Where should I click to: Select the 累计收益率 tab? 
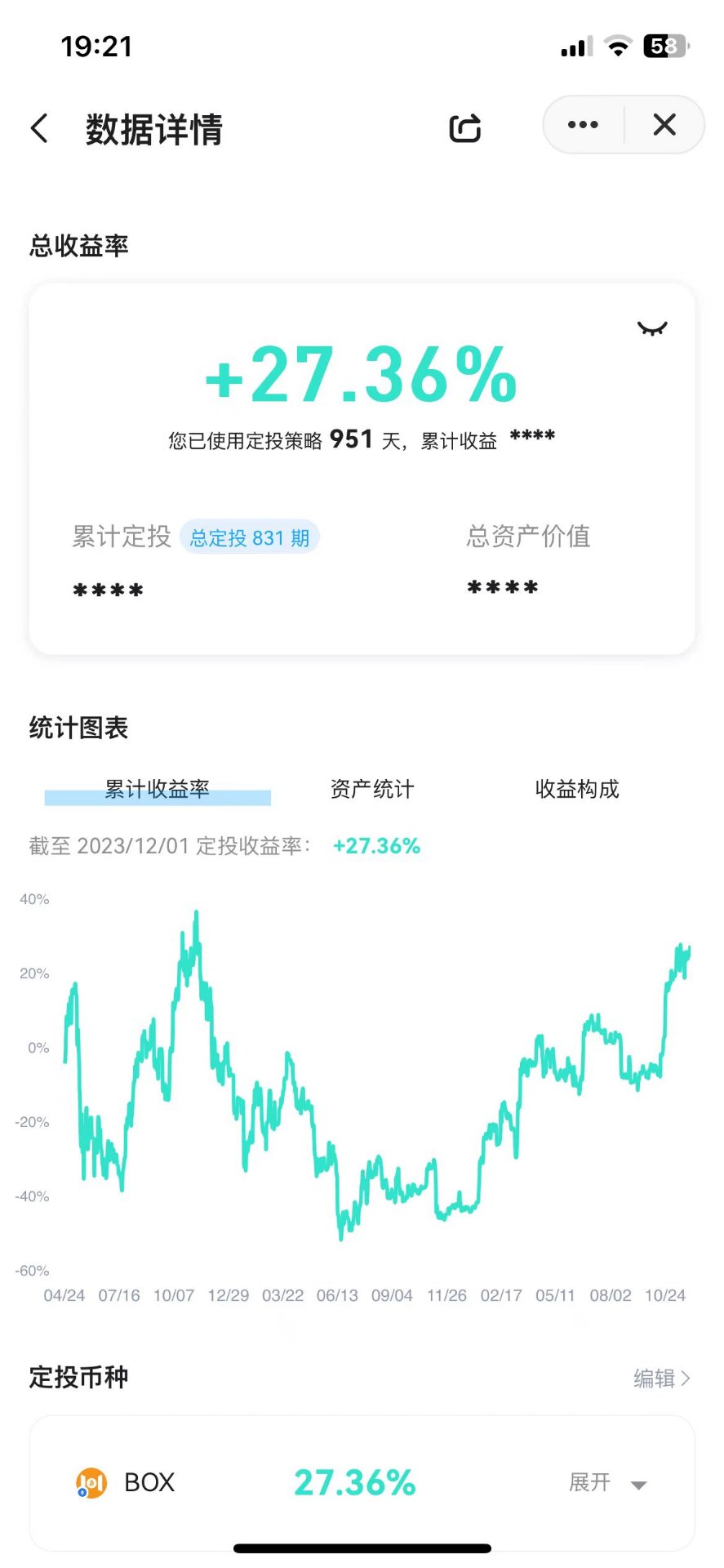158,789
